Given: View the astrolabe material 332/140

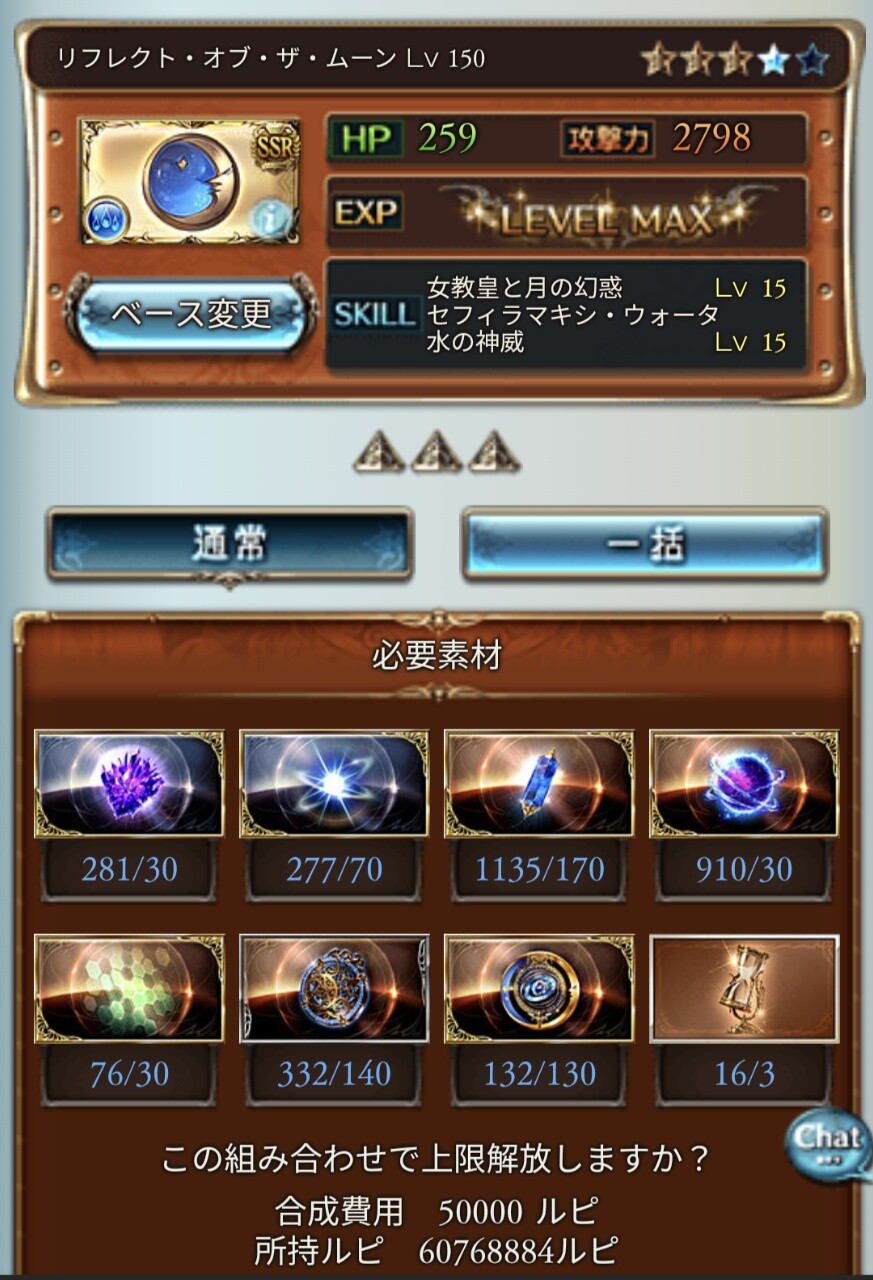Looking at the screenshot, I should [334, 988].
